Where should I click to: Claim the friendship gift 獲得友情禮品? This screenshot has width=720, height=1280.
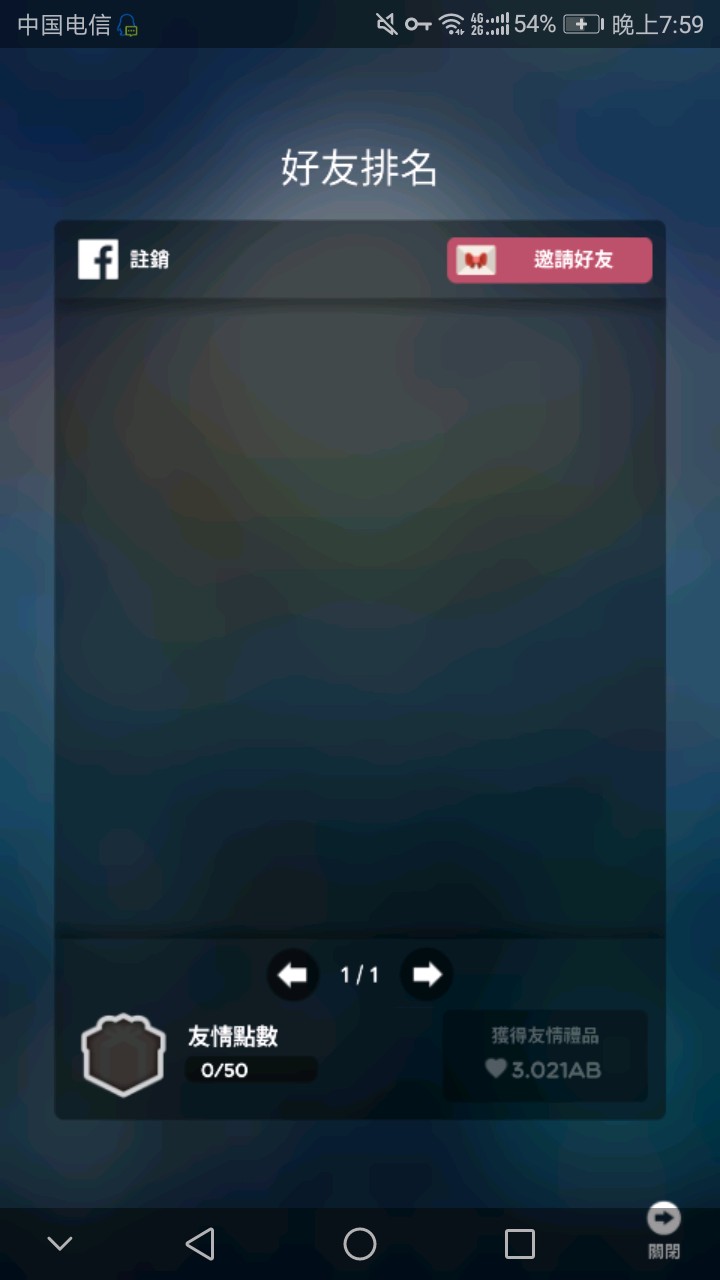[545, 1055]
